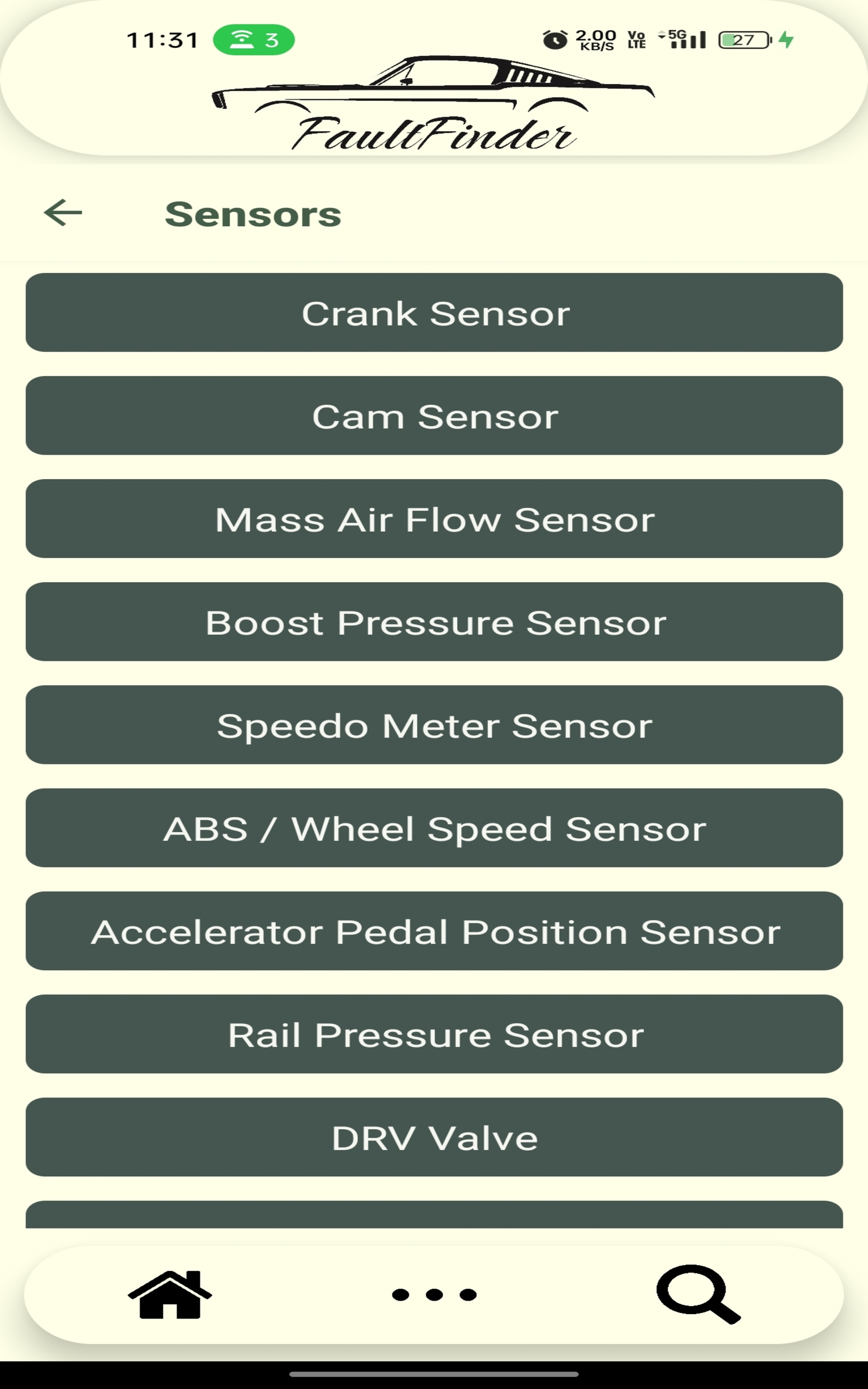Open Cam Sensor details
This screenshot has width=868, height=1389.
tap(434, 416)
